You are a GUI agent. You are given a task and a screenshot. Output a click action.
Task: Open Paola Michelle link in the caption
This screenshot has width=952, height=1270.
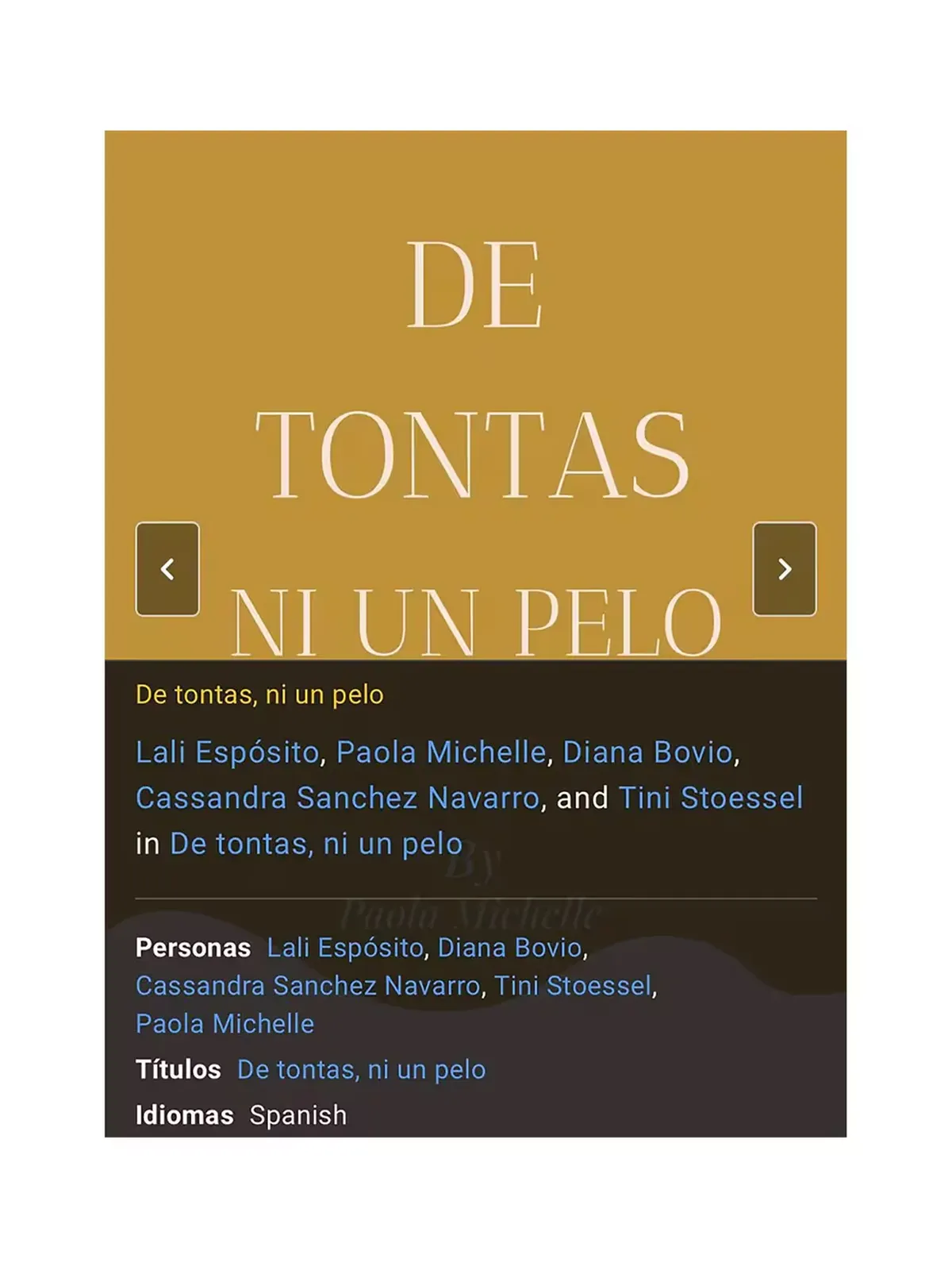(x=441, y=752)
